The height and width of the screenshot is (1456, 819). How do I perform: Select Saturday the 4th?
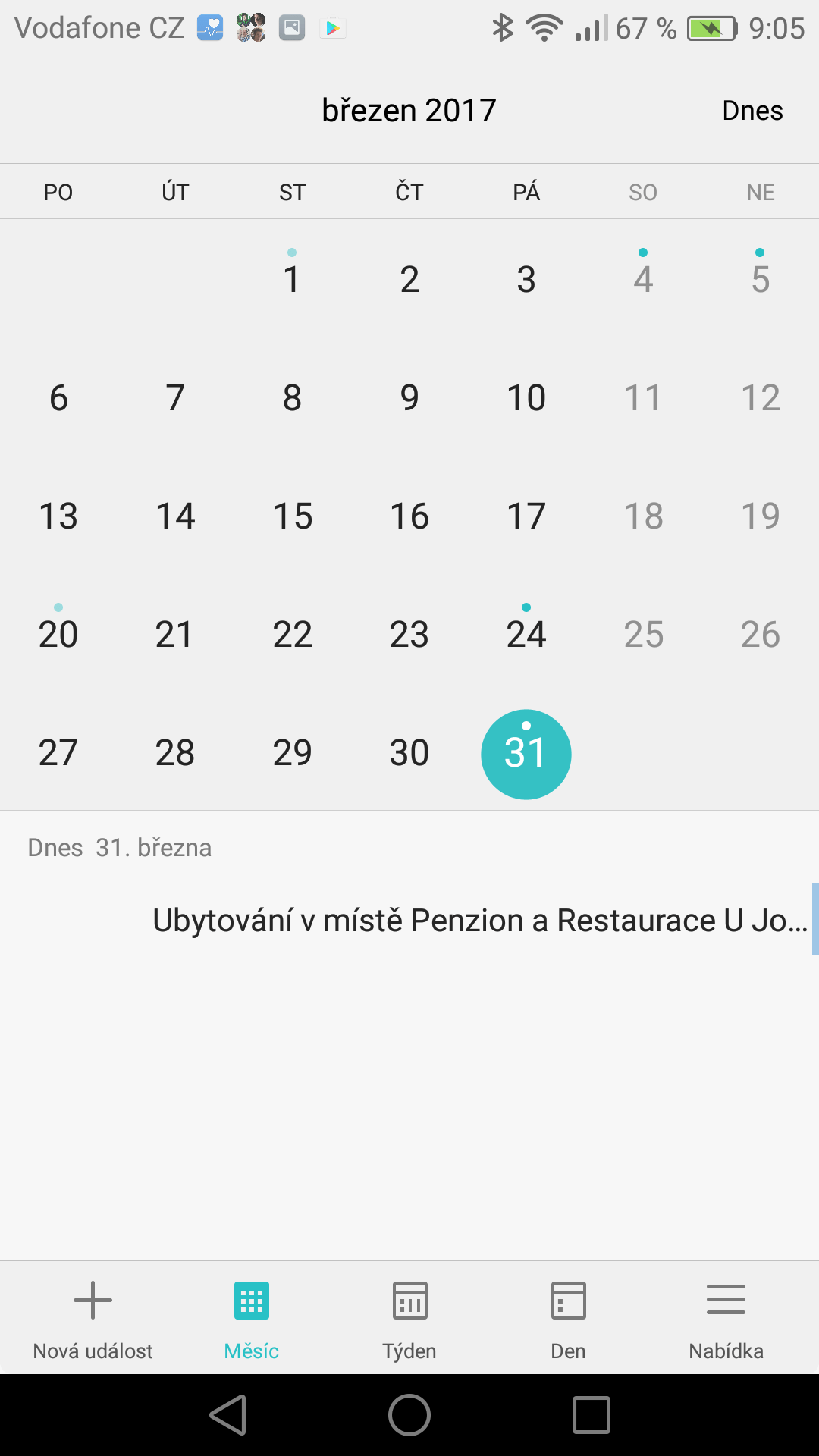[x=643, y=279]
